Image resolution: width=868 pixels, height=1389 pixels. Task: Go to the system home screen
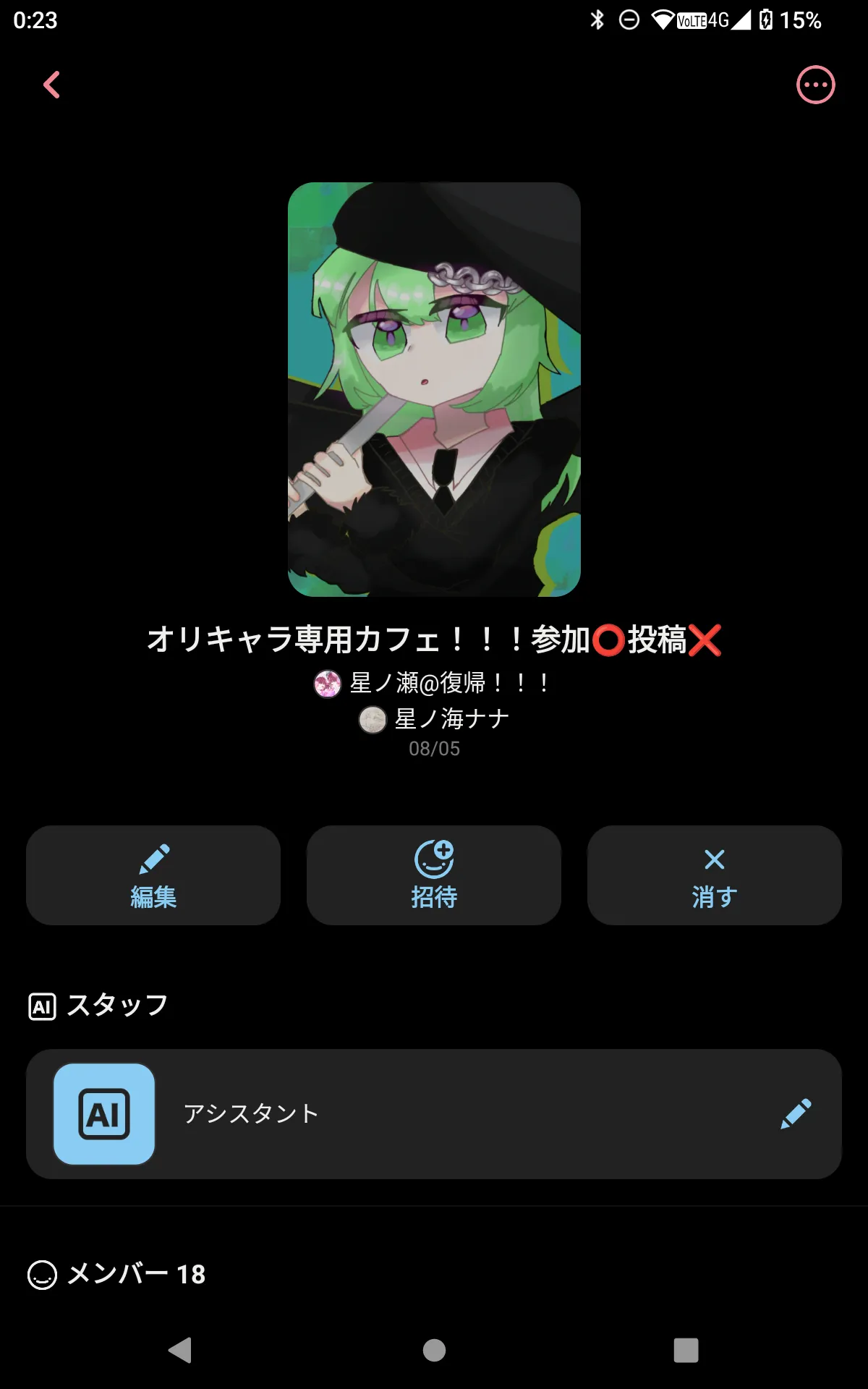click(x=434, y=1350)
